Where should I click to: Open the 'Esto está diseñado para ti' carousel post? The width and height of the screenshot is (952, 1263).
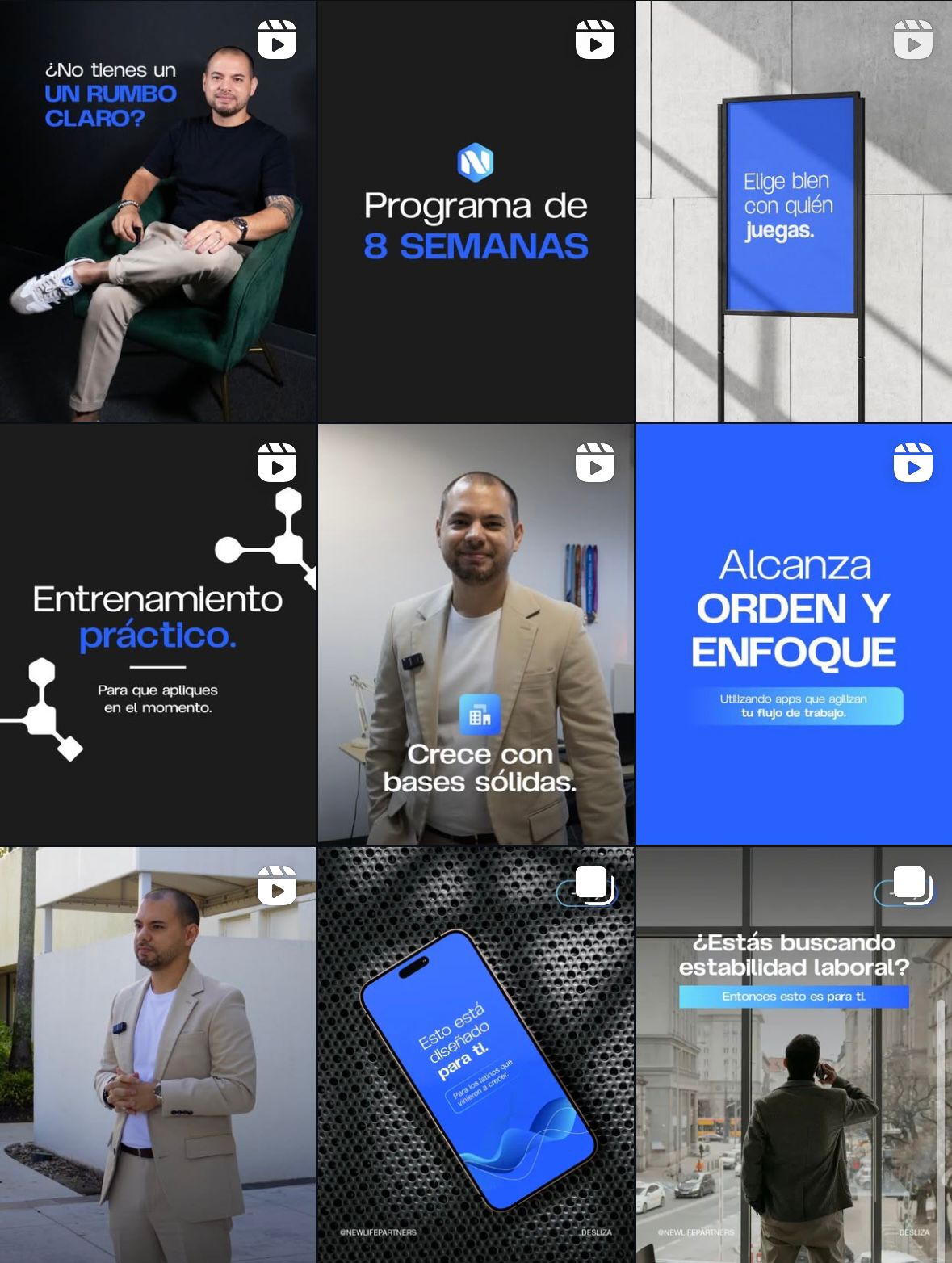coord(476,1055)
